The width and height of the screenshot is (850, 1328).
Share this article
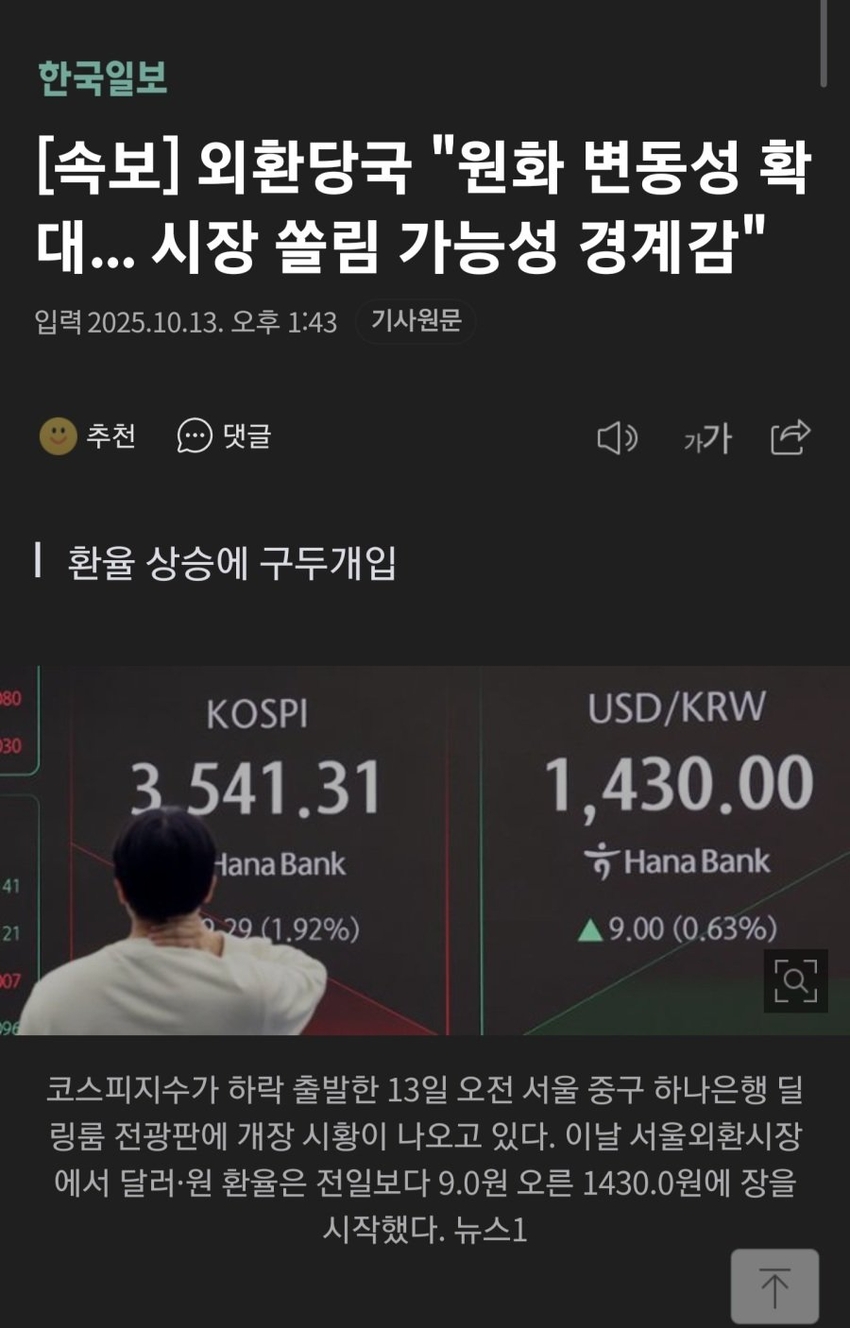pos(790,437)
